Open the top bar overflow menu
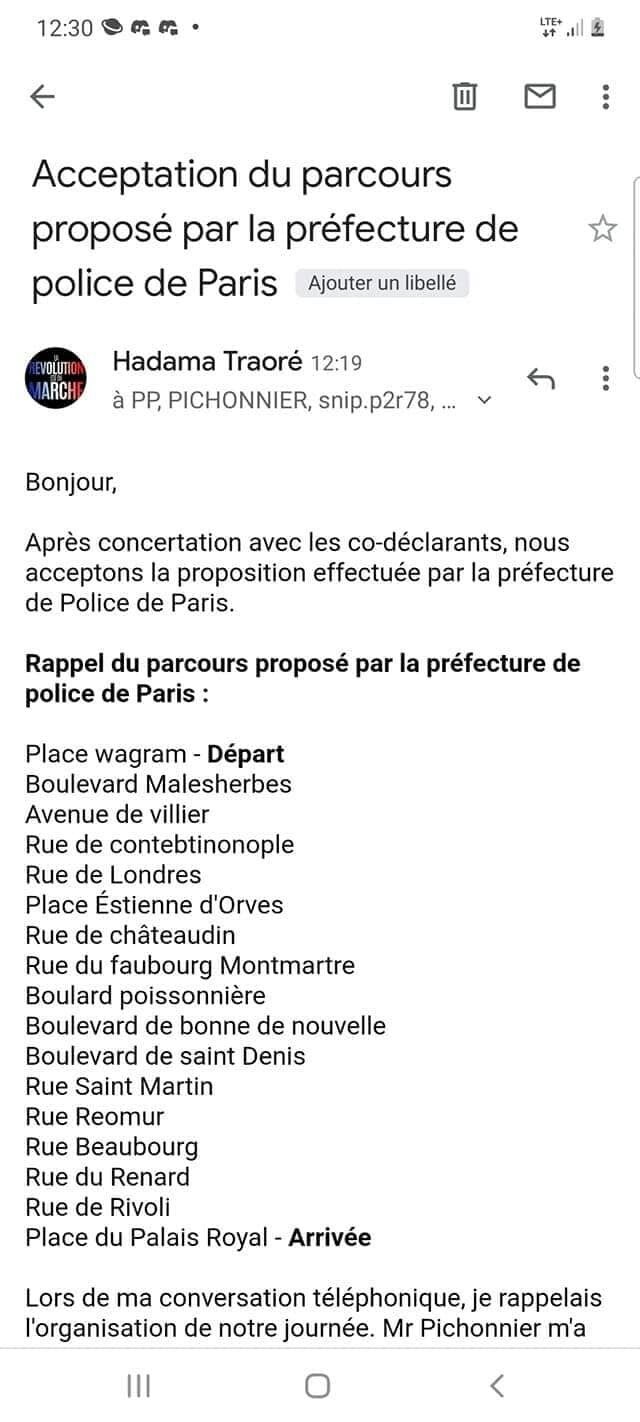The height and width of the screenshot is (1422, 640). click(605, 96)
